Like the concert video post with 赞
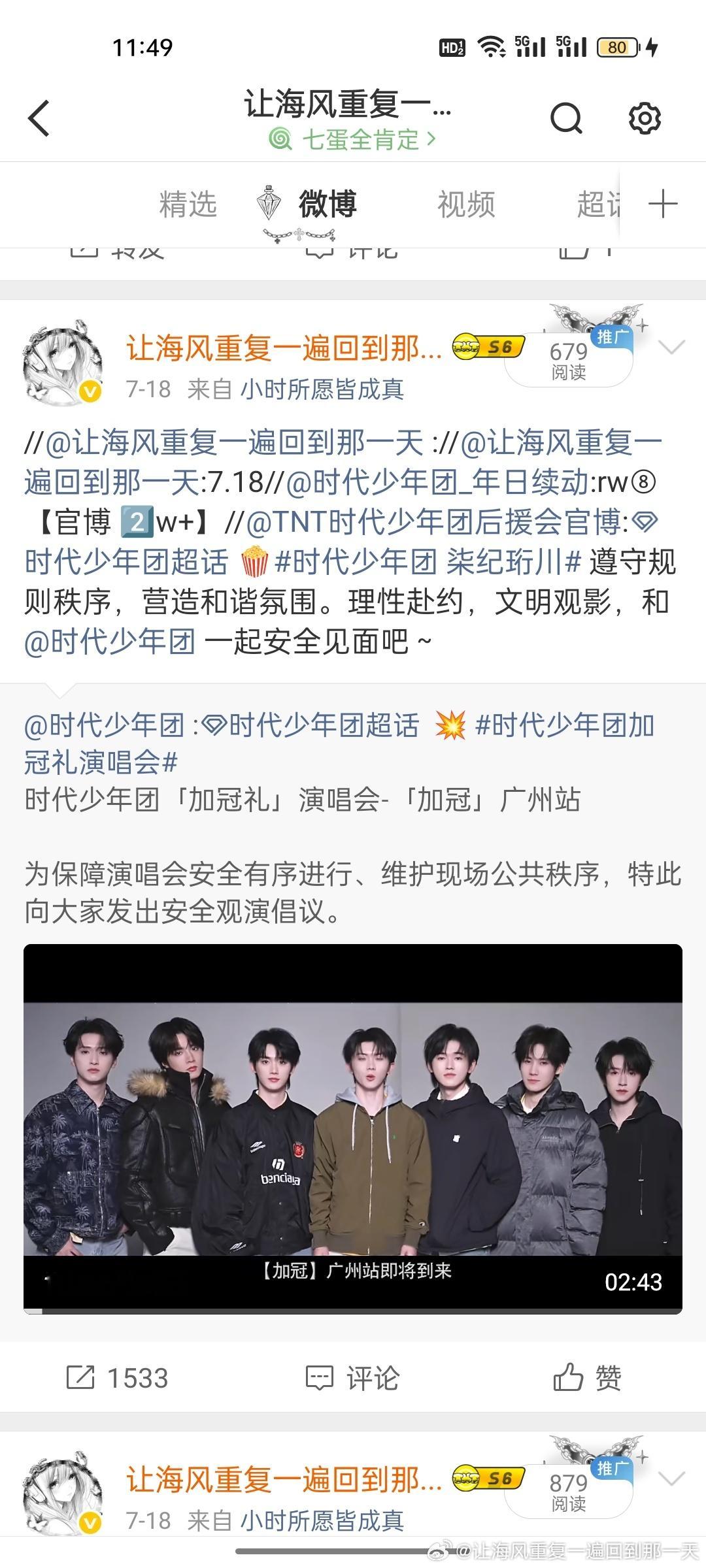Screen dimensions: 706x1568 (x=587, y=1379)
